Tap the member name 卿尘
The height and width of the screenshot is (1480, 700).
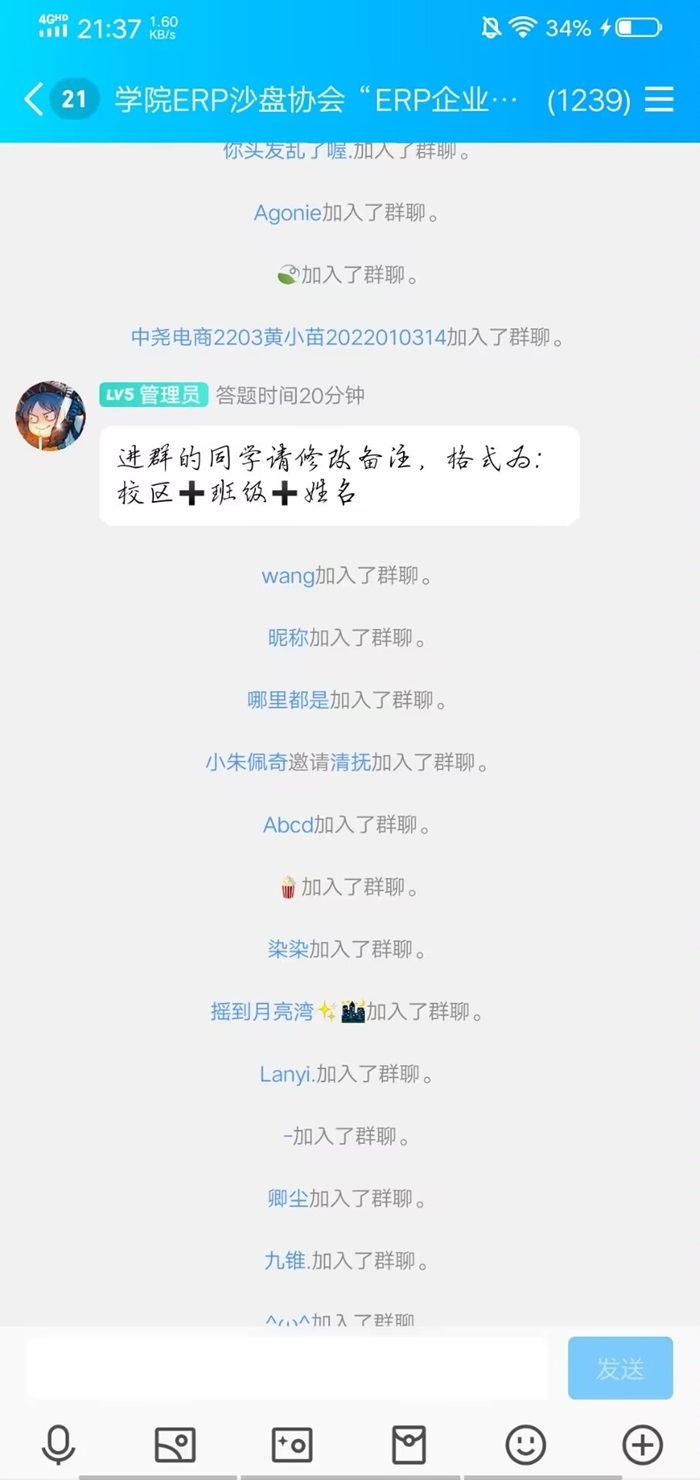[x=288, y=1198]
